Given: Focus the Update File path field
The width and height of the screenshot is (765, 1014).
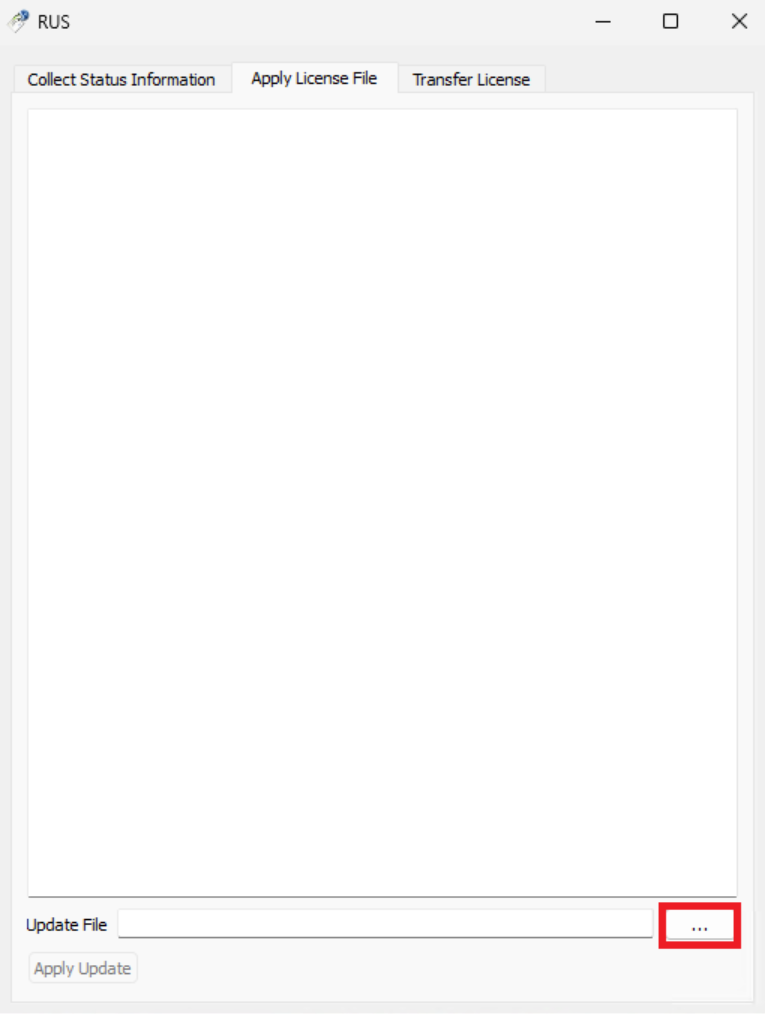Looking at the screenshot, I should (385, 924).
